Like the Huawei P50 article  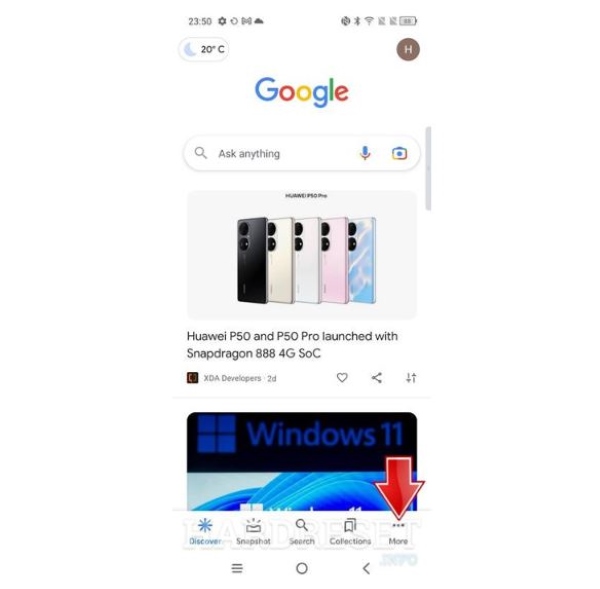tap(342, 378)
